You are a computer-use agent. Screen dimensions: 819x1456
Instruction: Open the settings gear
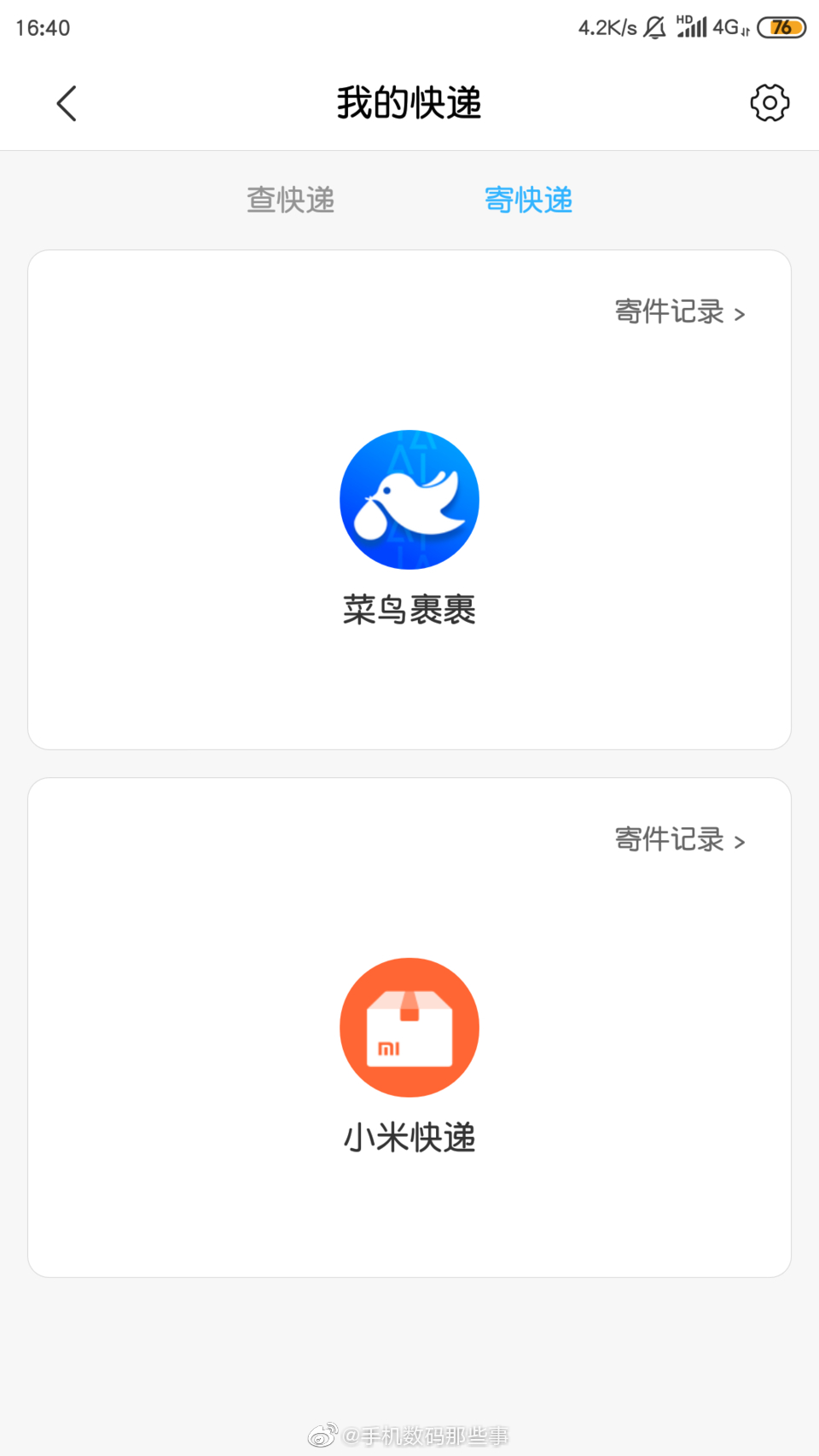tap(769, 103)
